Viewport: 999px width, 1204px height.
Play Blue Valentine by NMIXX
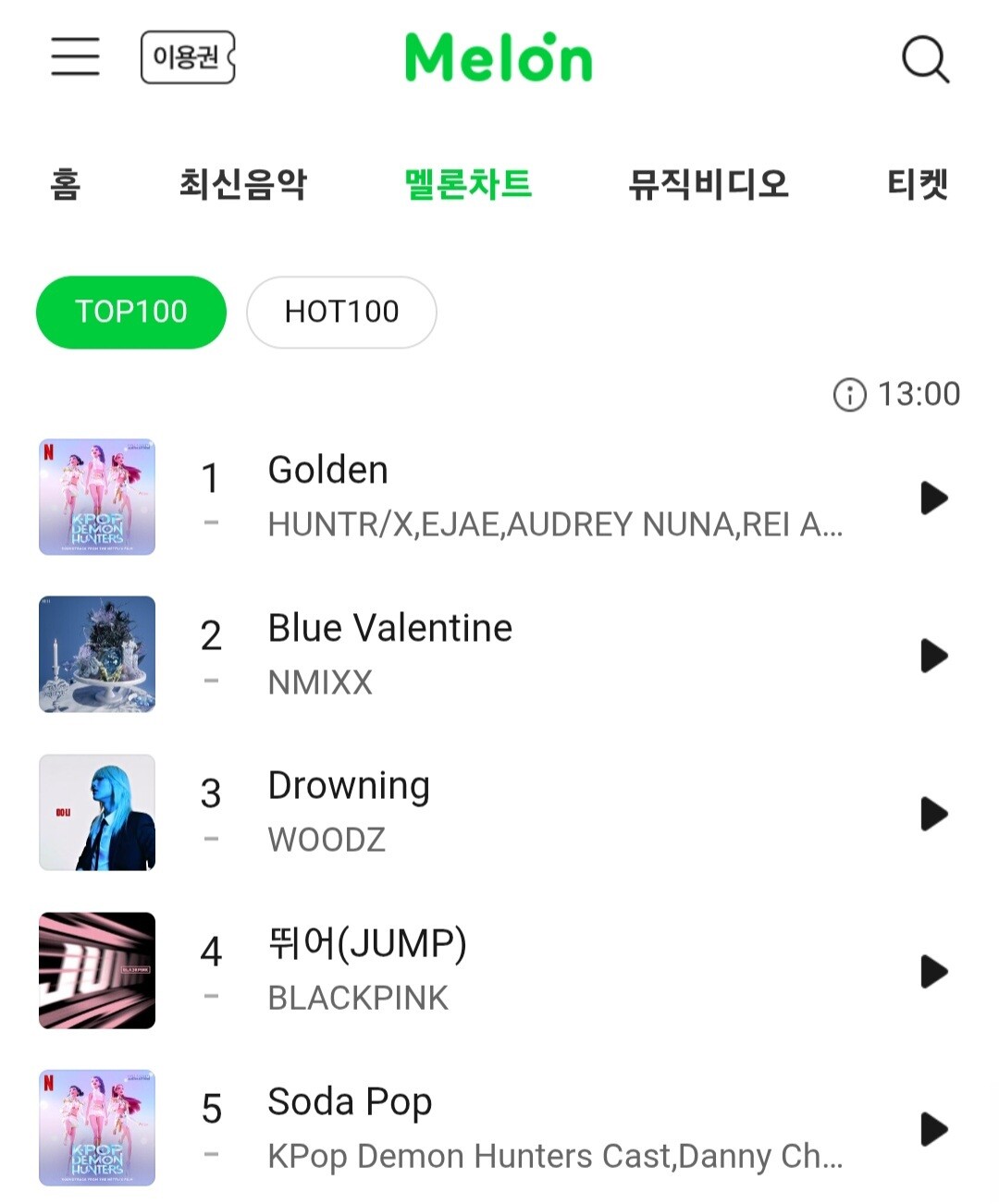(x=934, y=657)
